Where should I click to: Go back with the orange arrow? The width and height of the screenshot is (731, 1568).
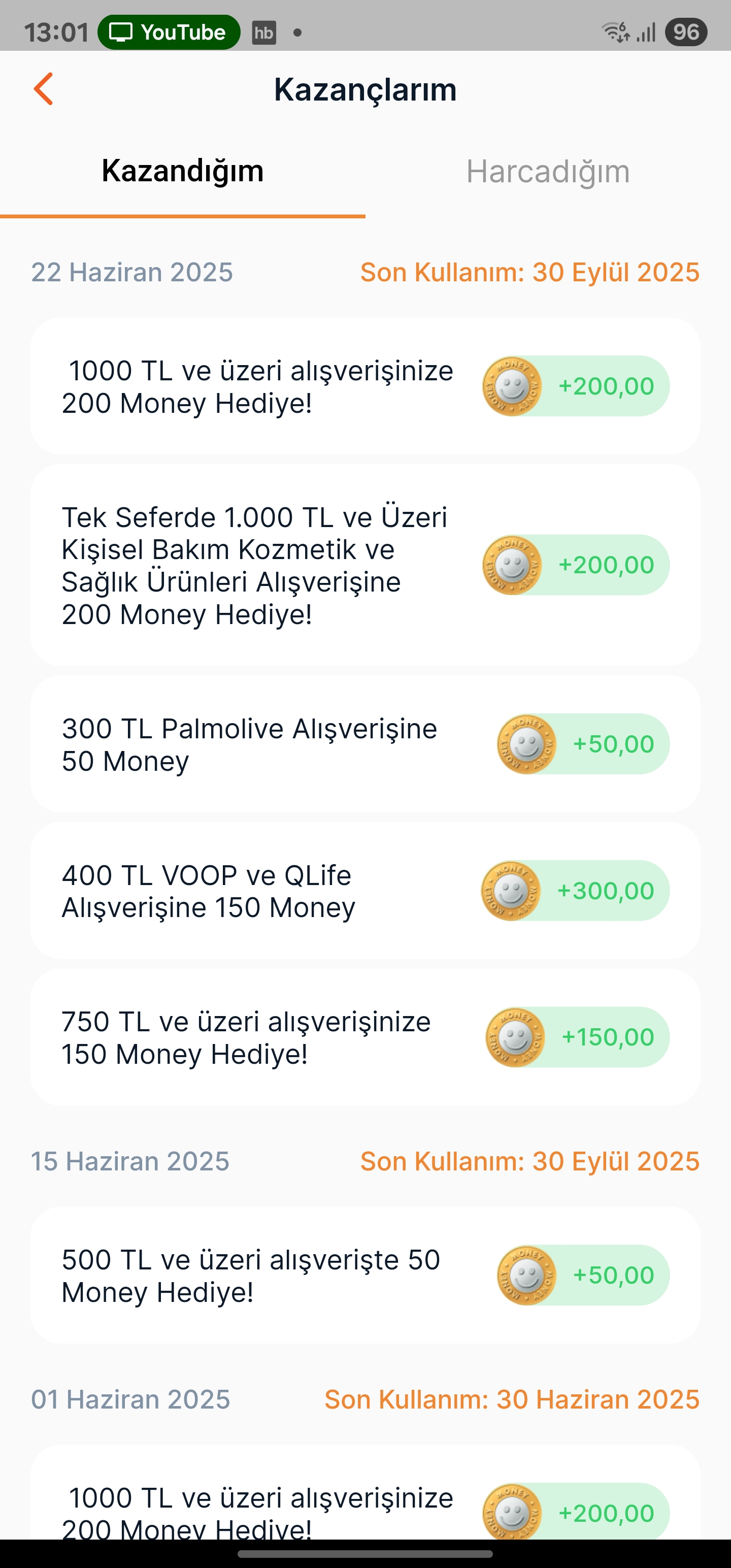coord(43,89)
